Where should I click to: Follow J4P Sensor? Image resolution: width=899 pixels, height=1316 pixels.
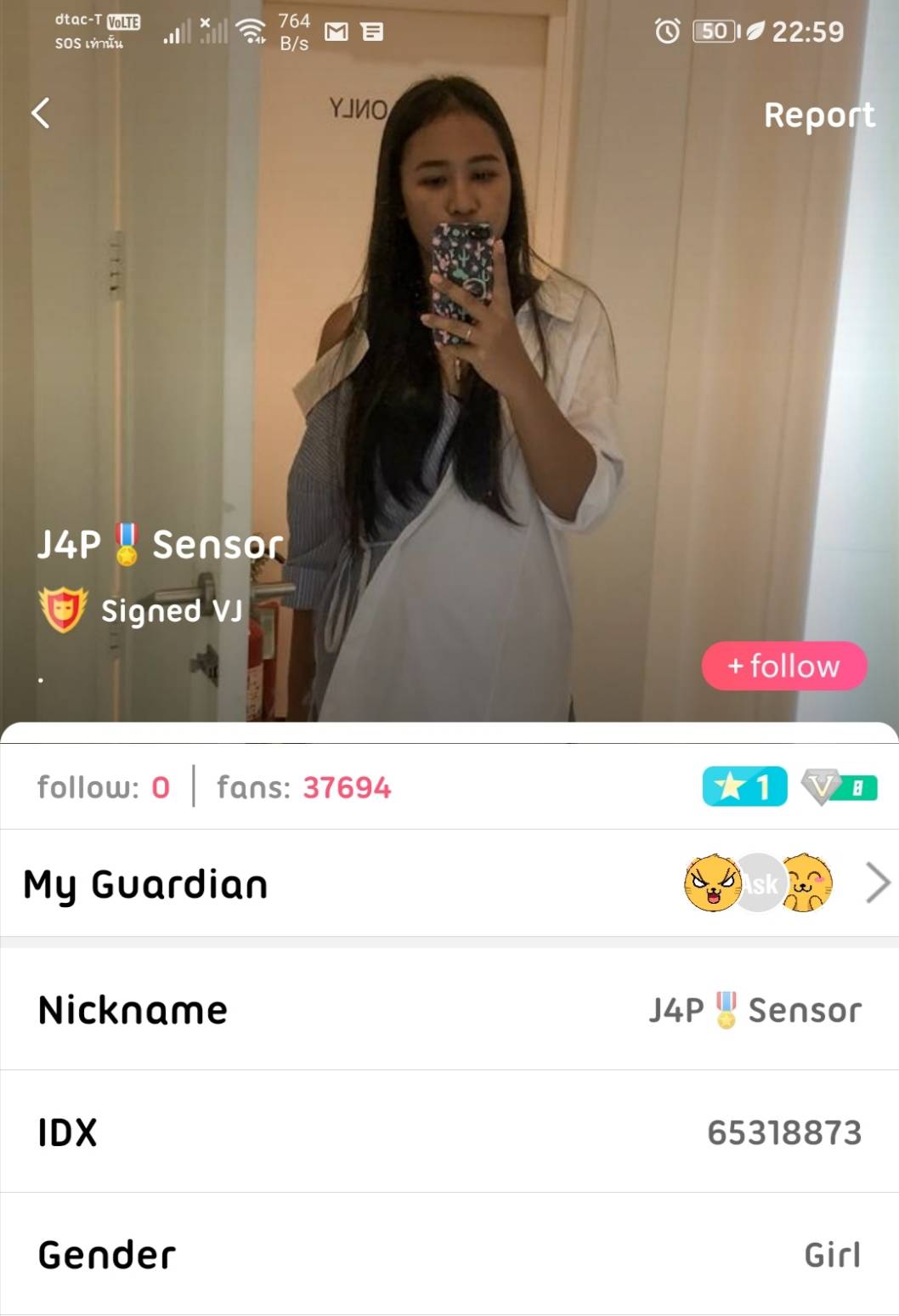[783, 666]
